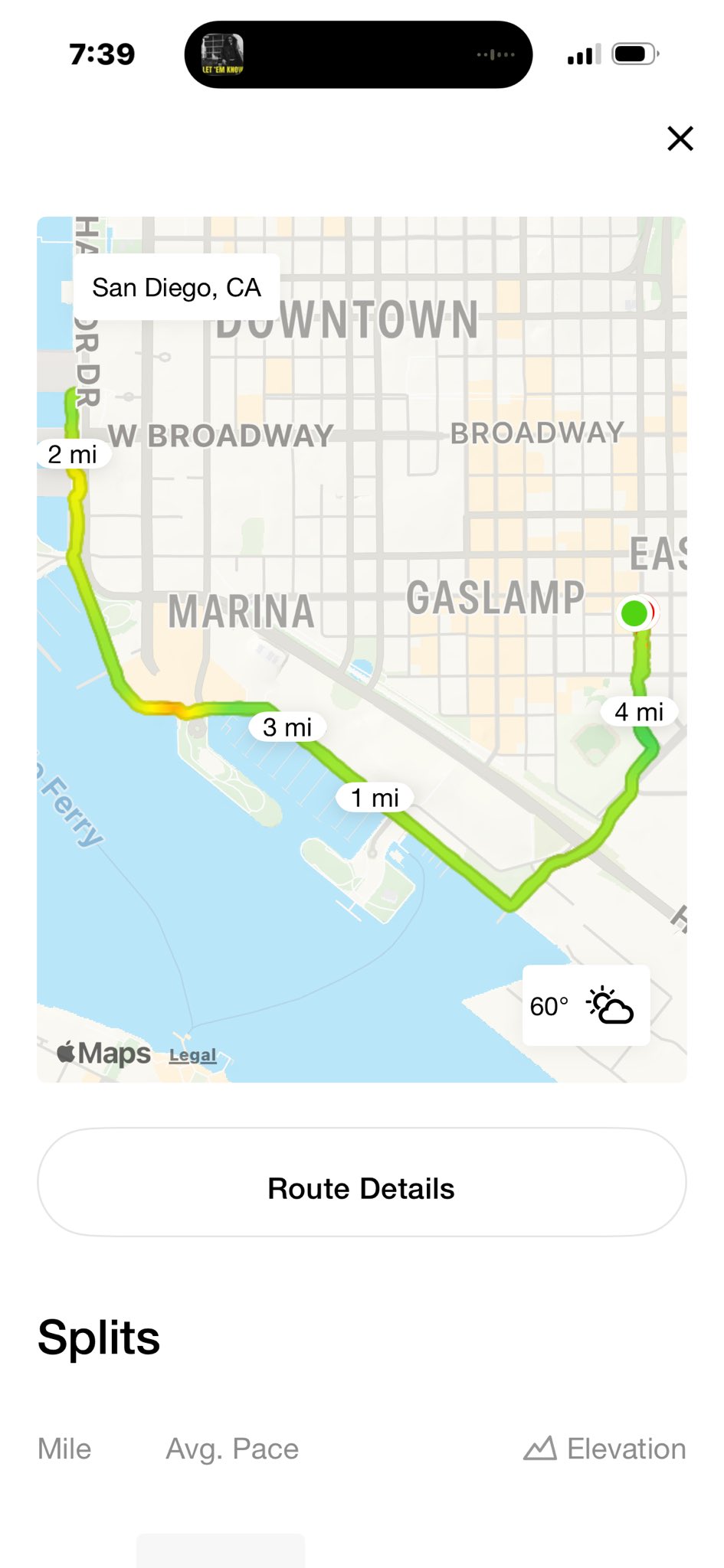724x1568 pixels.
Task: Tap the Elevation column toggle
Action: click(x=605, y=1449)
